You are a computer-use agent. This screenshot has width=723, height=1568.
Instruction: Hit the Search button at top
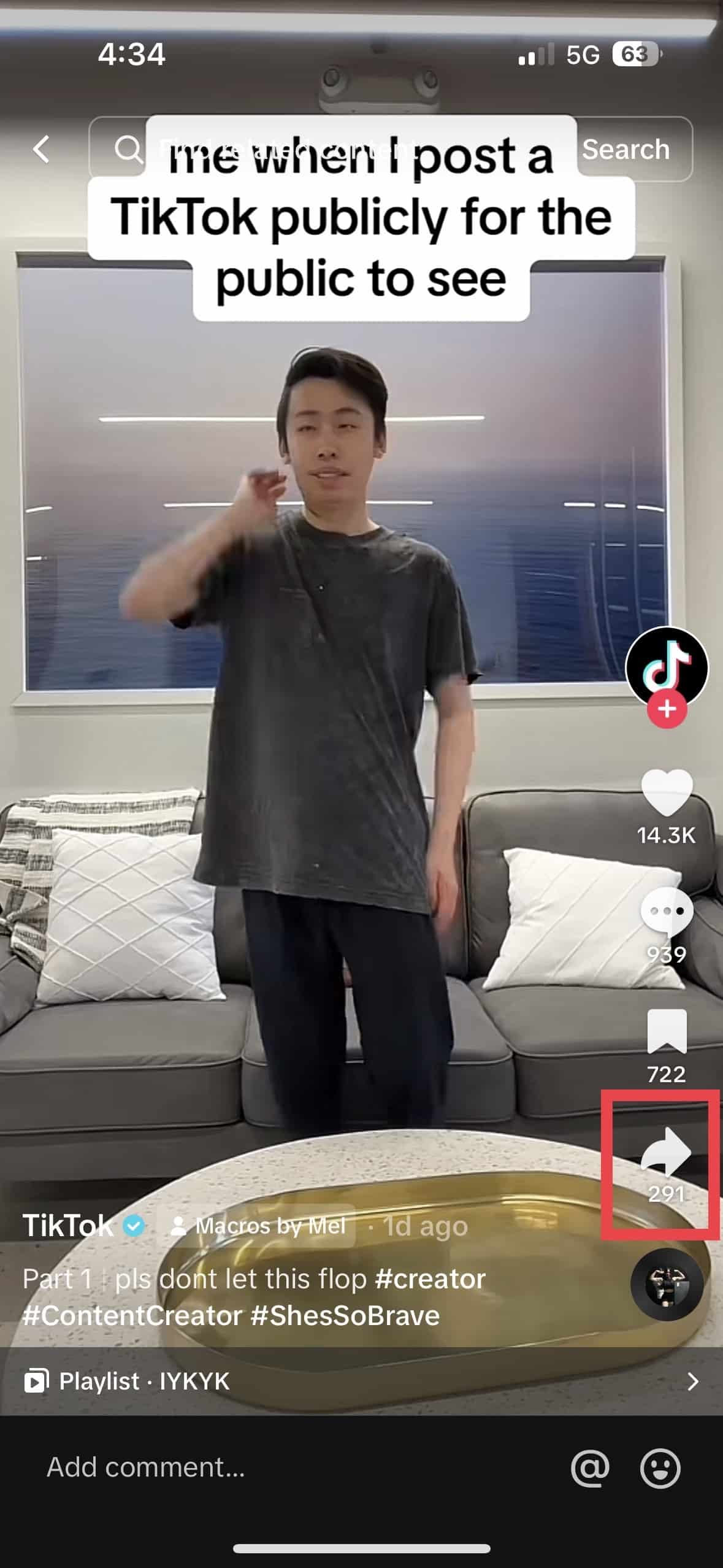pyautogui.click(x=625, y=149)
